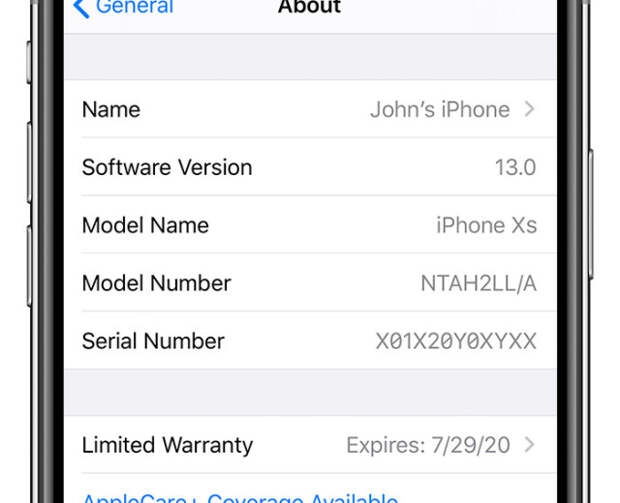Screen dimensions: 620x503
Task: Go back to General settings
Action: [x=122, y=7]
